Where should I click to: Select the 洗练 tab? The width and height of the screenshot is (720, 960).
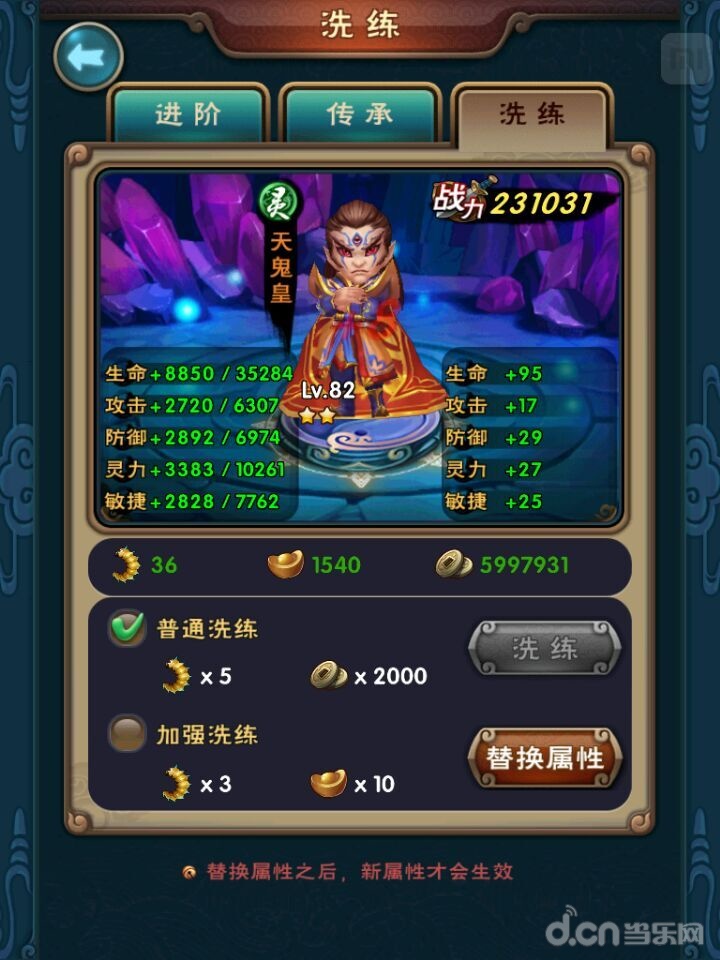pos(532,114)
